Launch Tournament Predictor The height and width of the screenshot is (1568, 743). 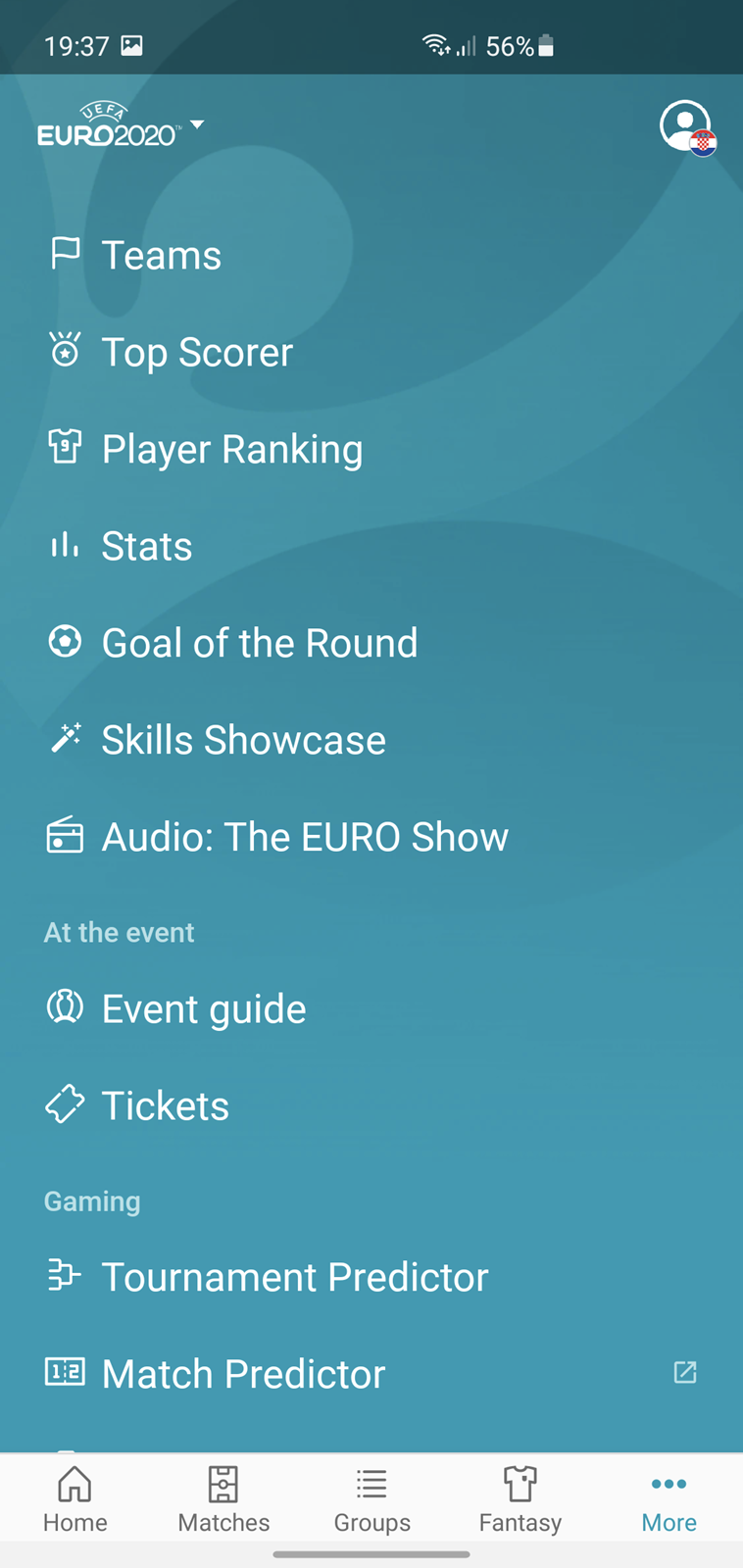[371, 1277]
